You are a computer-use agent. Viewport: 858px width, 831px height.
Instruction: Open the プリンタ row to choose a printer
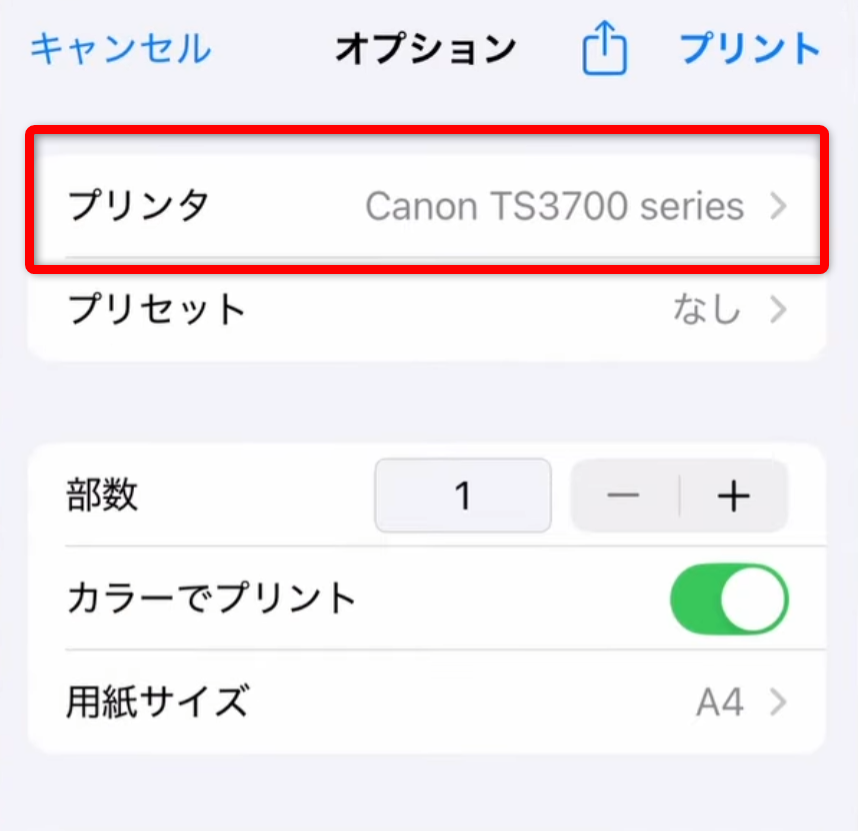(x=427, y=206)
